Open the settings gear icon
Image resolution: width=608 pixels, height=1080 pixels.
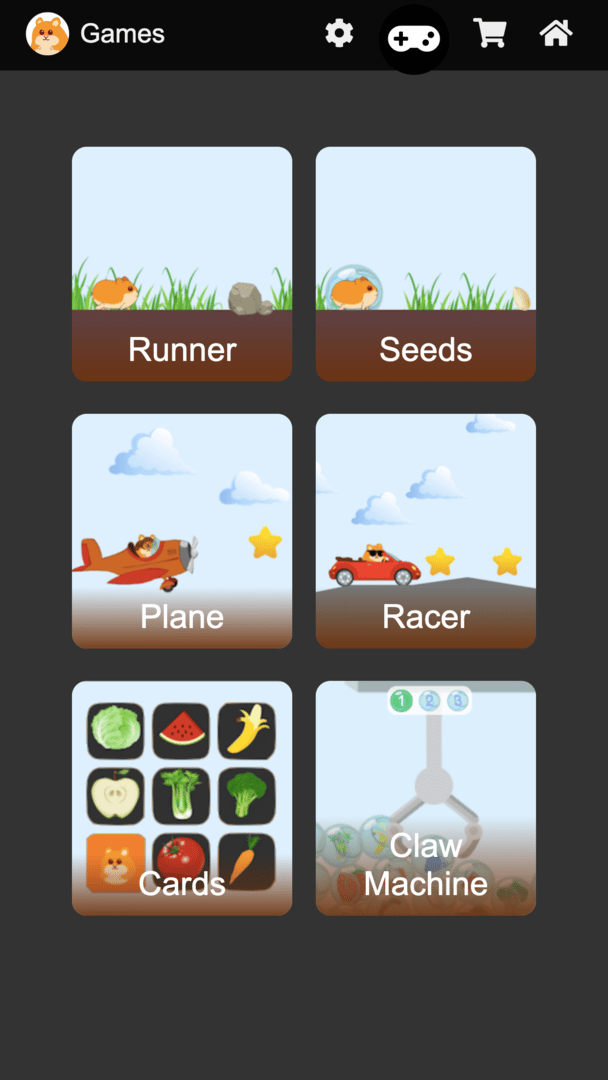tap(339, 34)
